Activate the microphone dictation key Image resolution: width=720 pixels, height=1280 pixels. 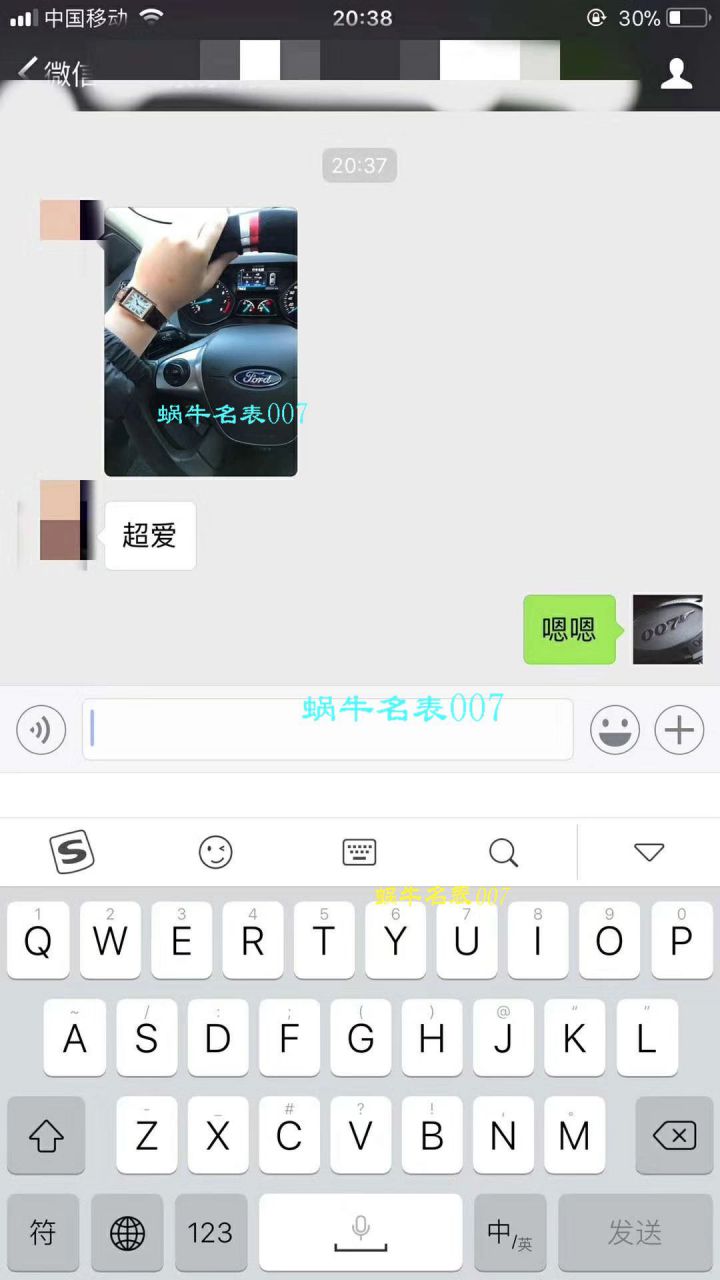(360, 1233)
